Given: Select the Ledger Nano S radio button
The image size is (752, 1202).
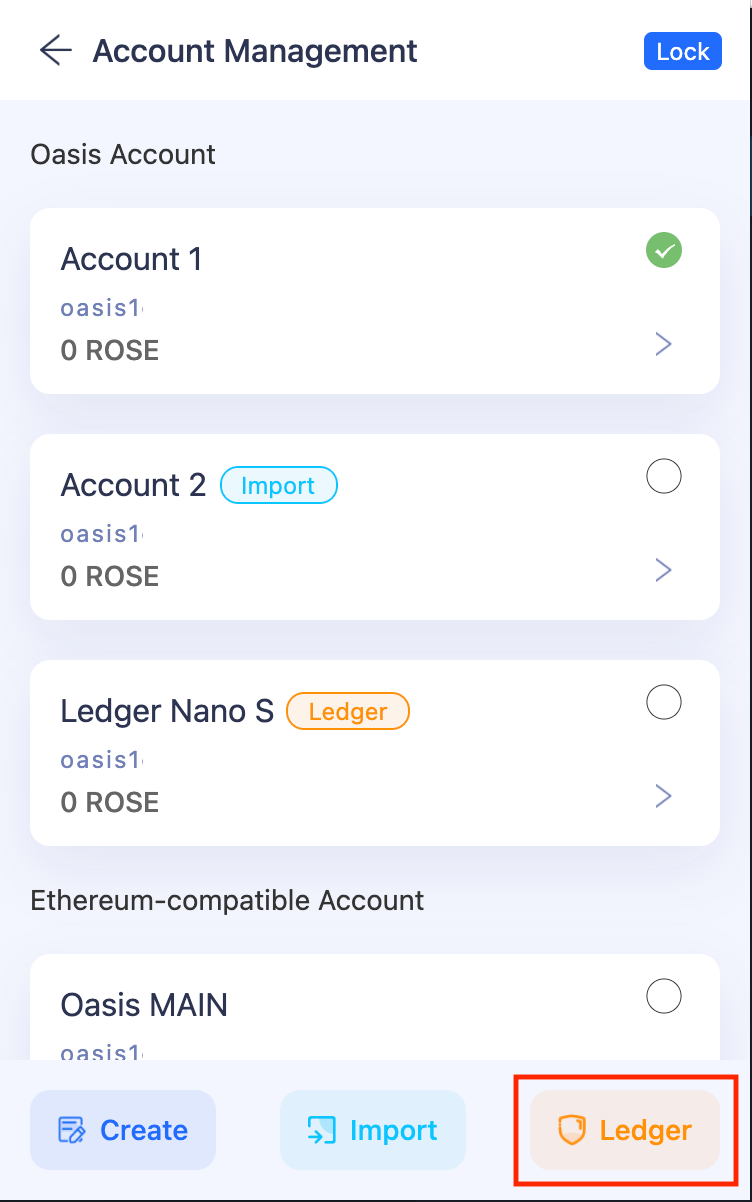Looking at the screenshot, I should 663,702.
